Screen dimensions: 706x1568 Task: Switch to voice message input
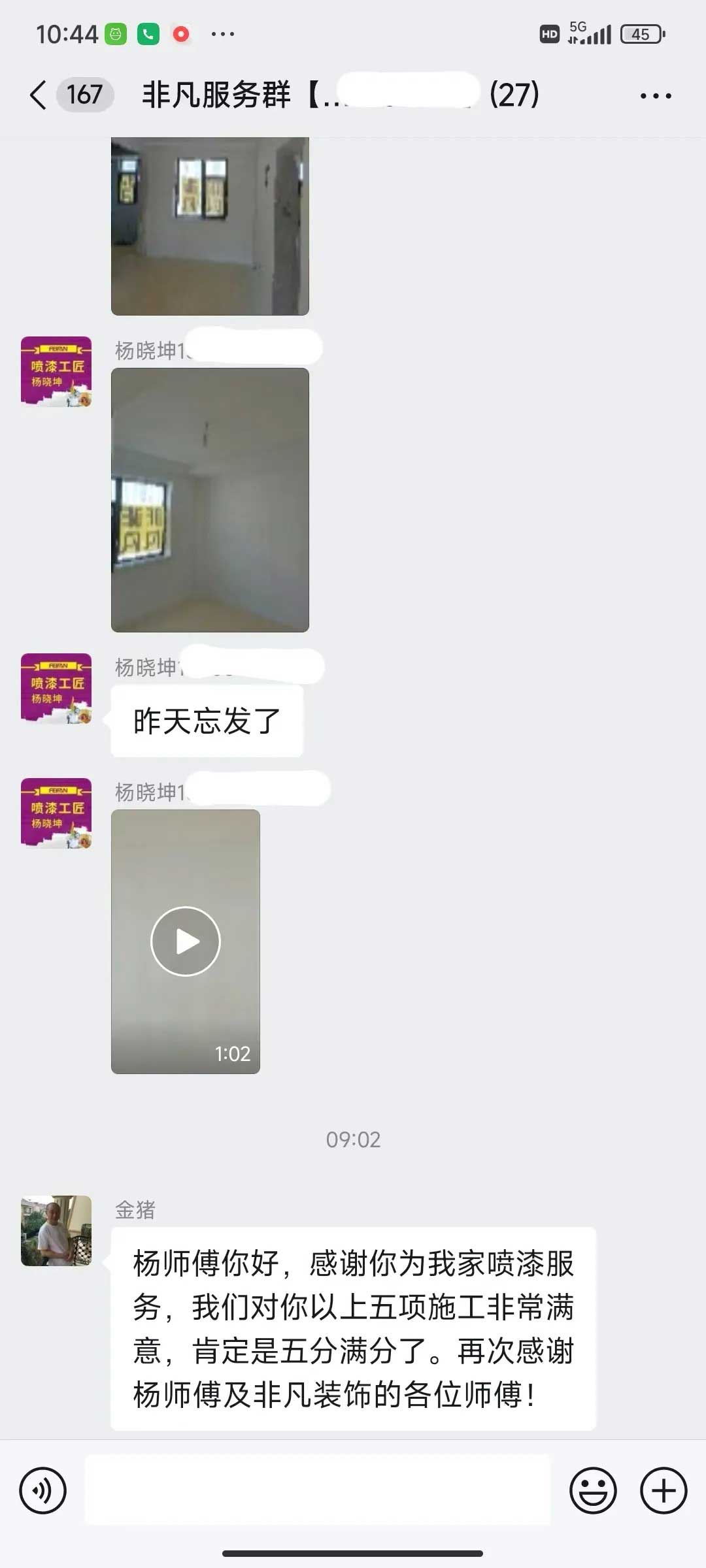[43, 1490]
